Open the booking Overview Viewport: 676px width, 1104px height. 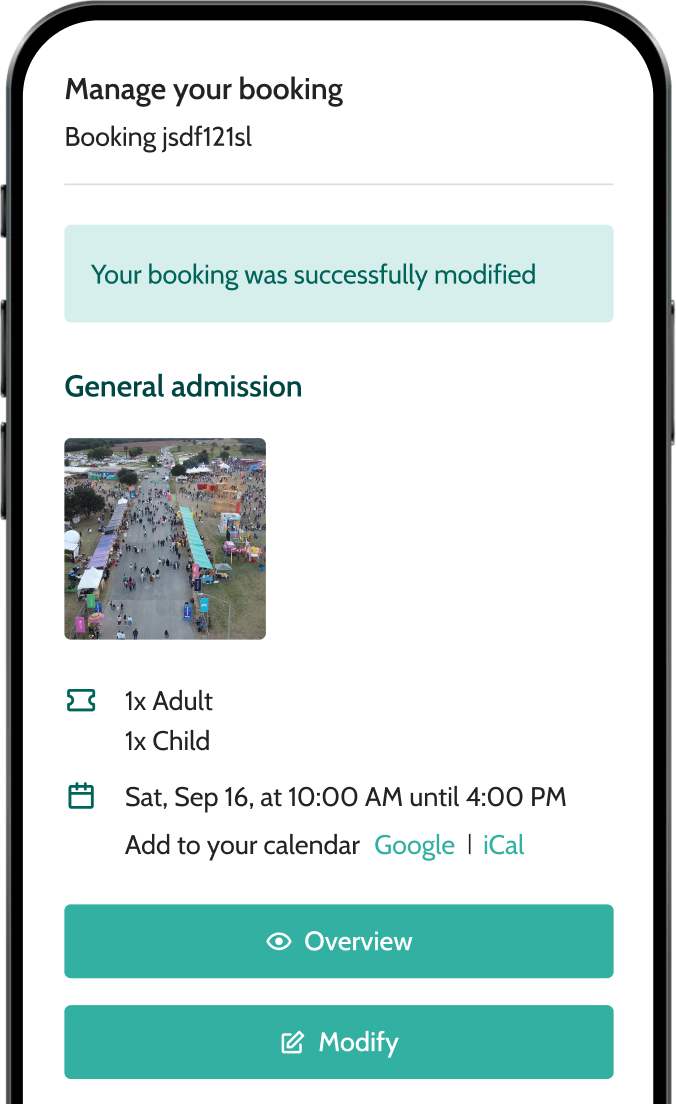pos(338,941)
